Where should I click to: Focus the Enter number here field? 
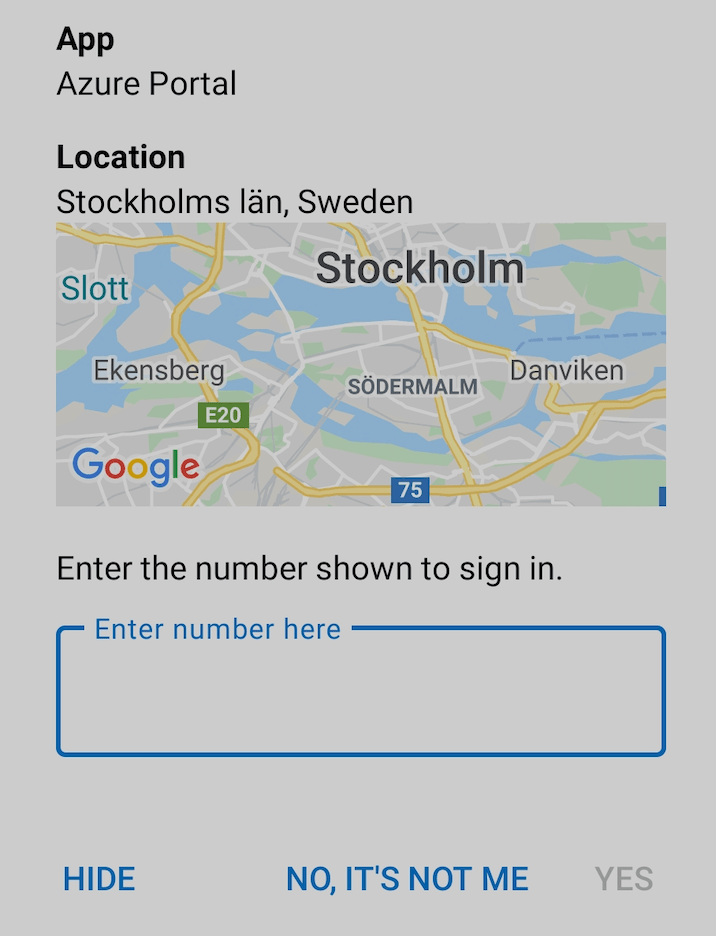[x=360, y=692]
